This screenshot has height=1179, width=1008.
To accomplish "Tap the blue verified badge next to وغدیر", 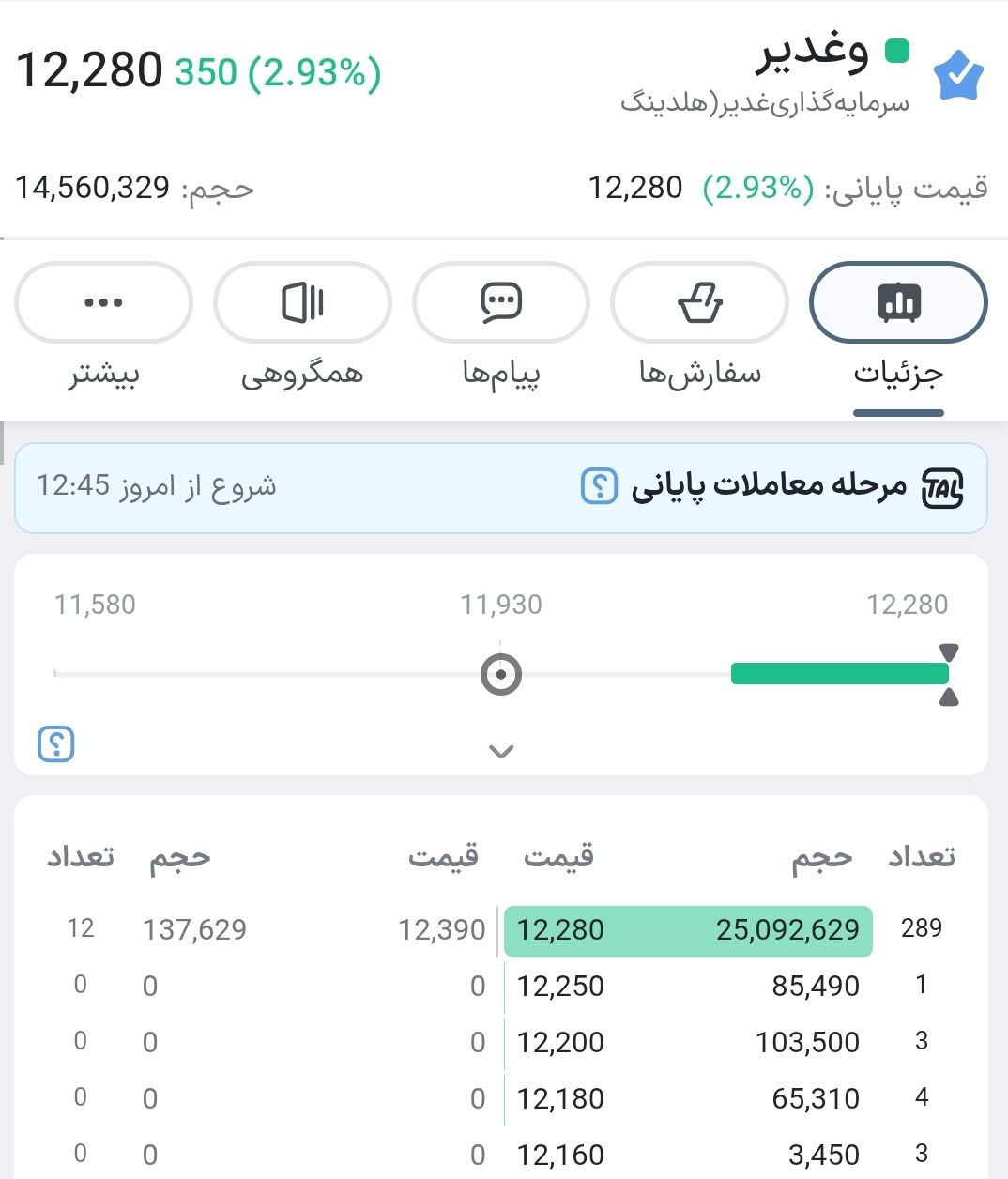I will point(959,73).
